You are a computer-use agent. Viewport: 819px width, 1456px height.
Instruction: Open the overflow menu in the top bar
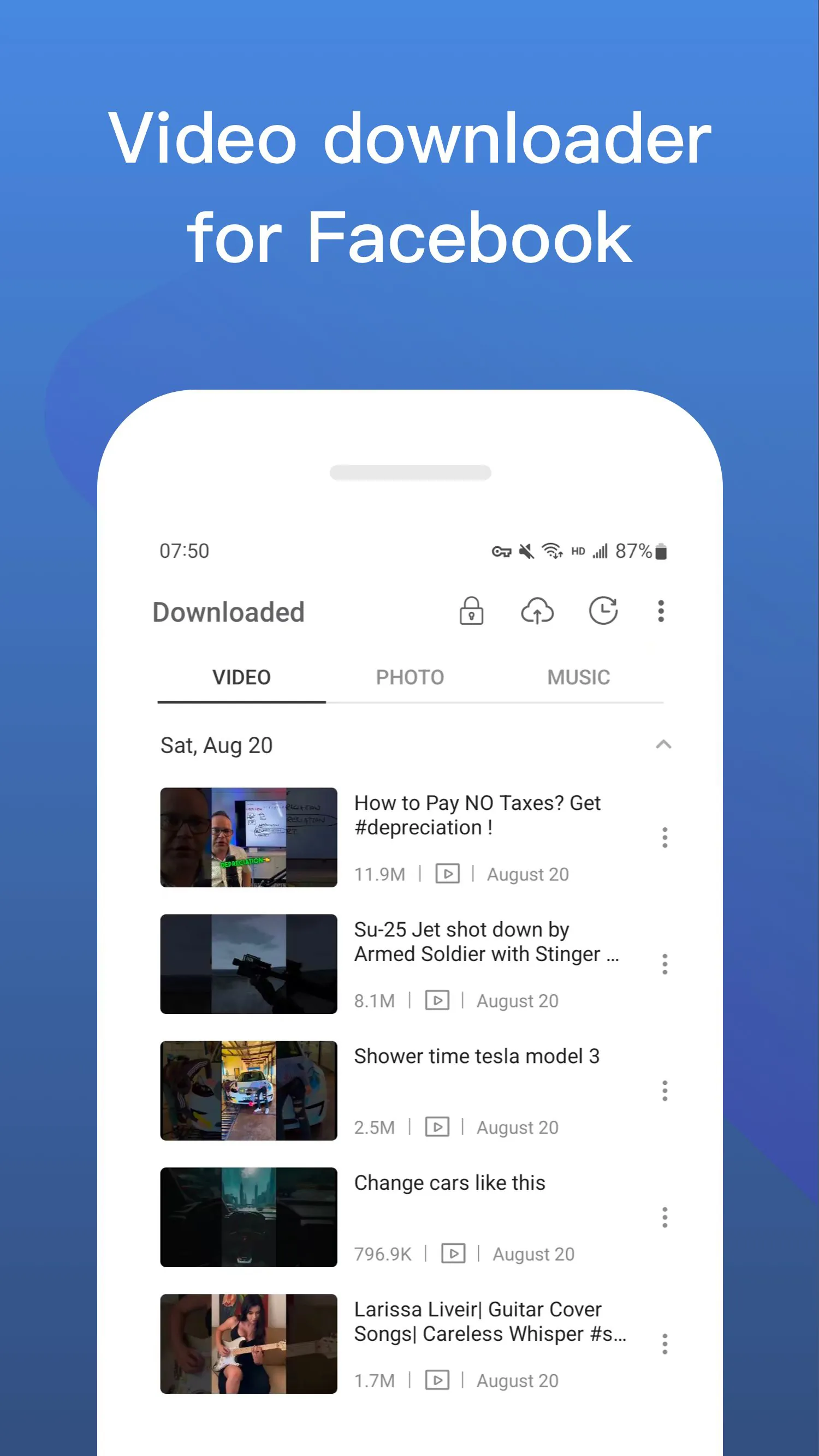pos(660,612)
